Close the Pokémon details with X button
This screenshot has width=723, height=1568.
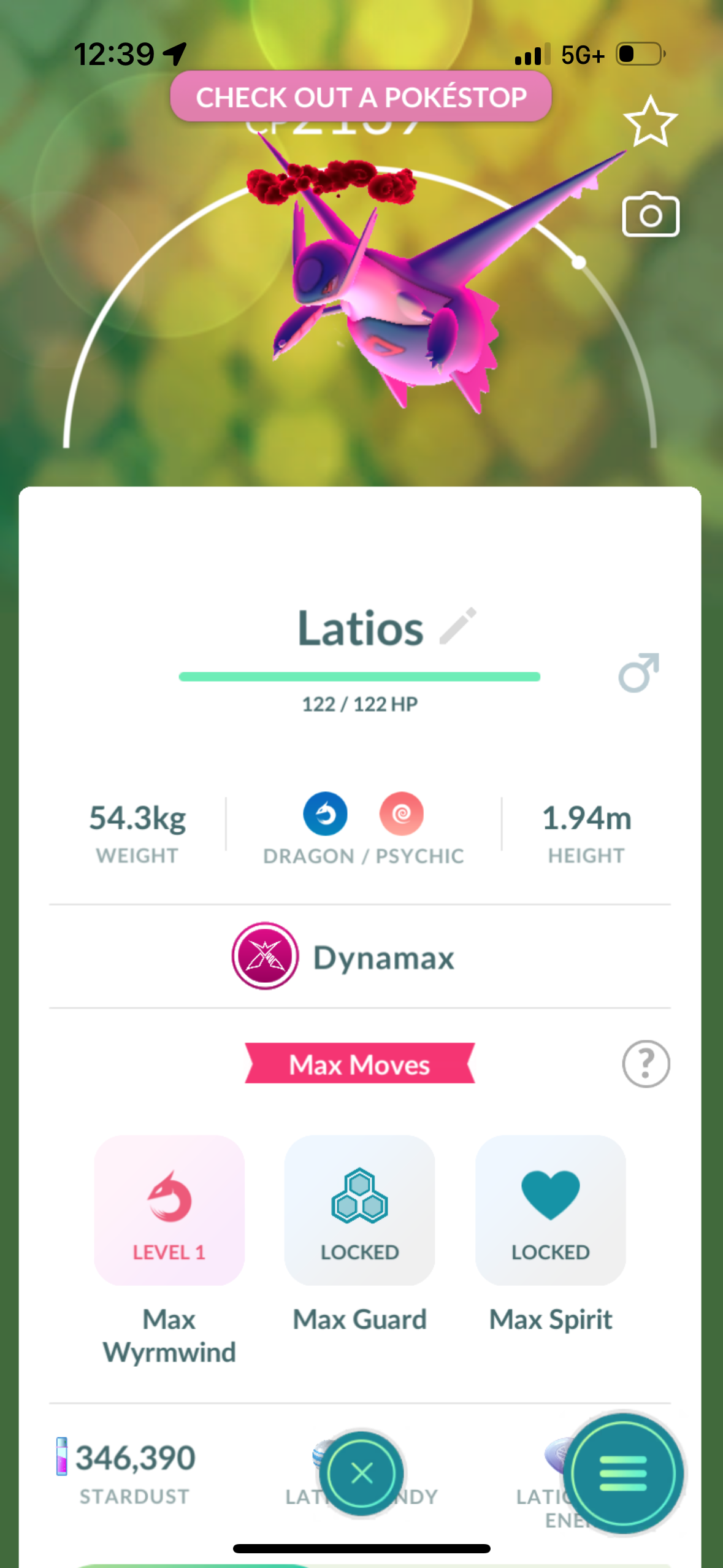coord(361,1473)
